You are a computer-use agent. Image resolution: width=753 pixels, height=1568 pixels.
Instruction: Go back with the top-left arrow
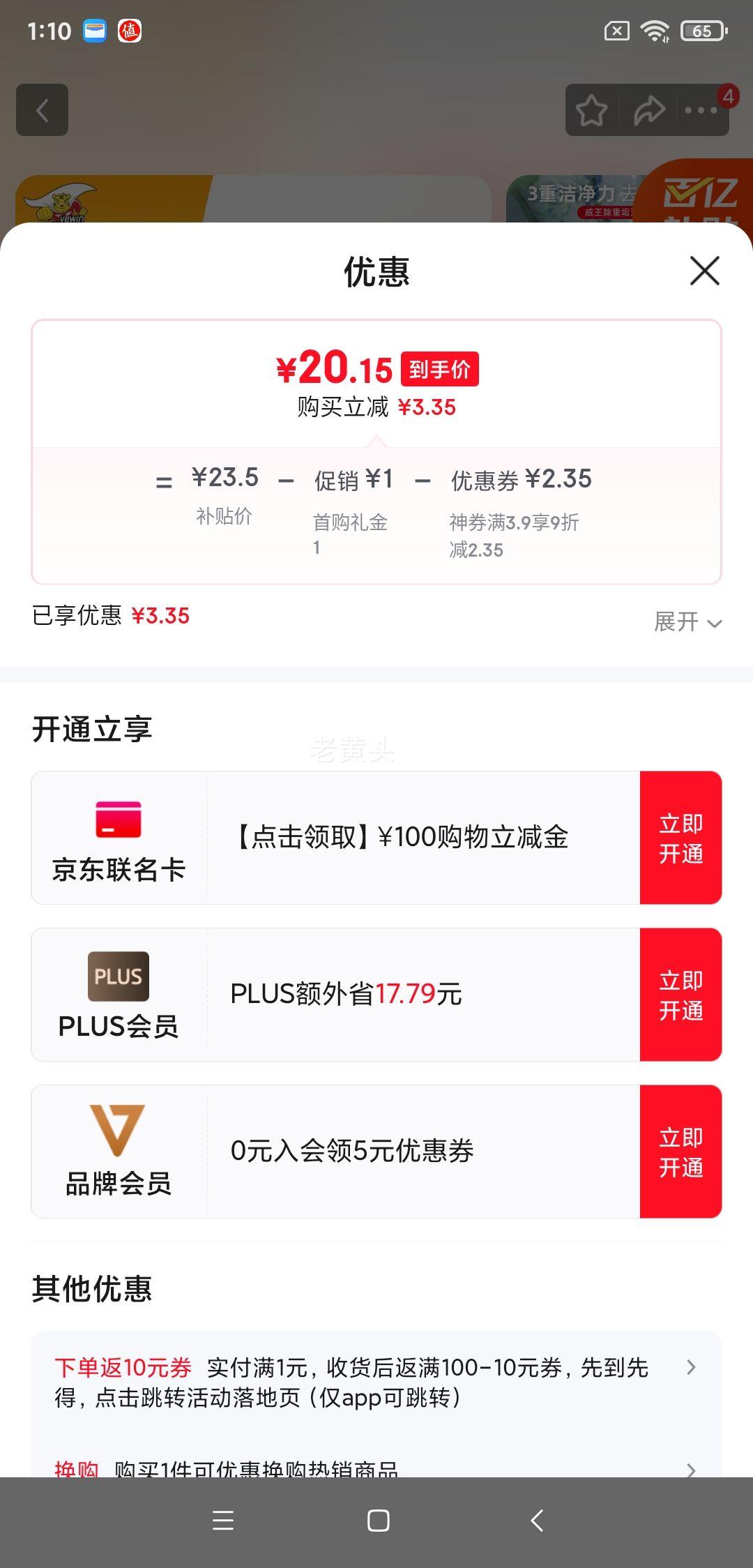pyautogui.click(x=43, y=110)
